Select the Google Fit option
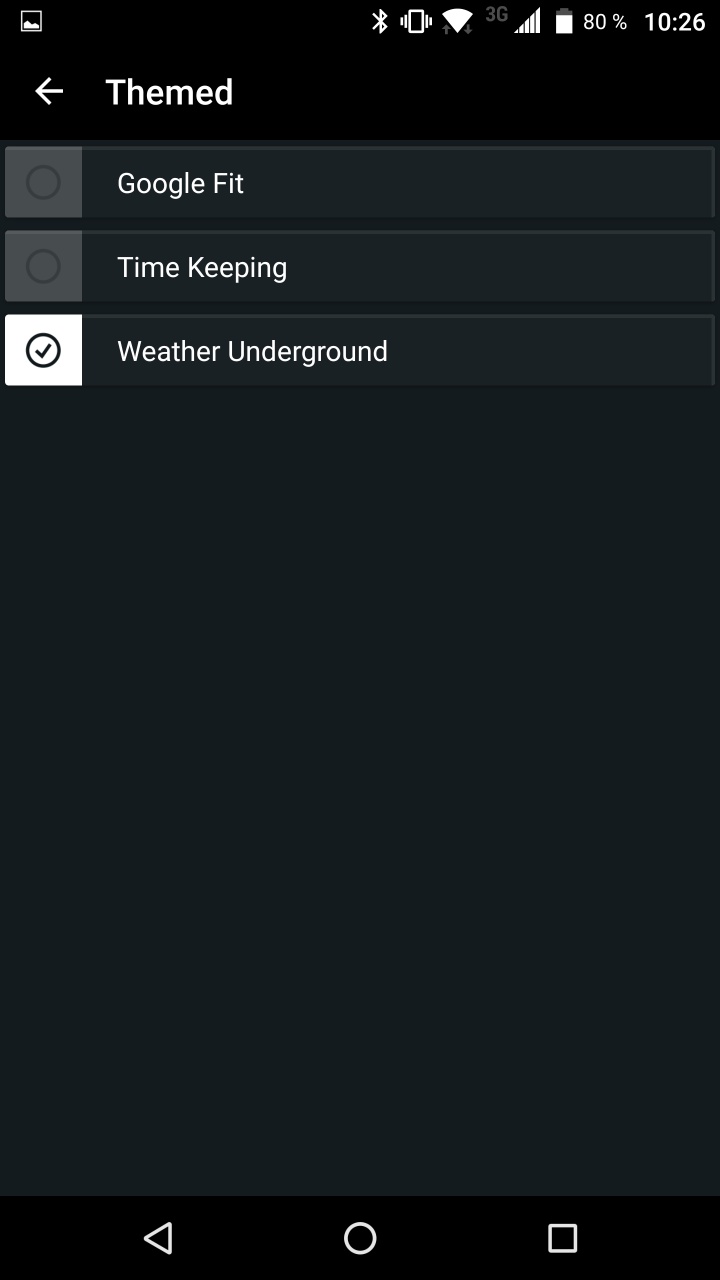The image size is (720, 1280). point(43,183)
